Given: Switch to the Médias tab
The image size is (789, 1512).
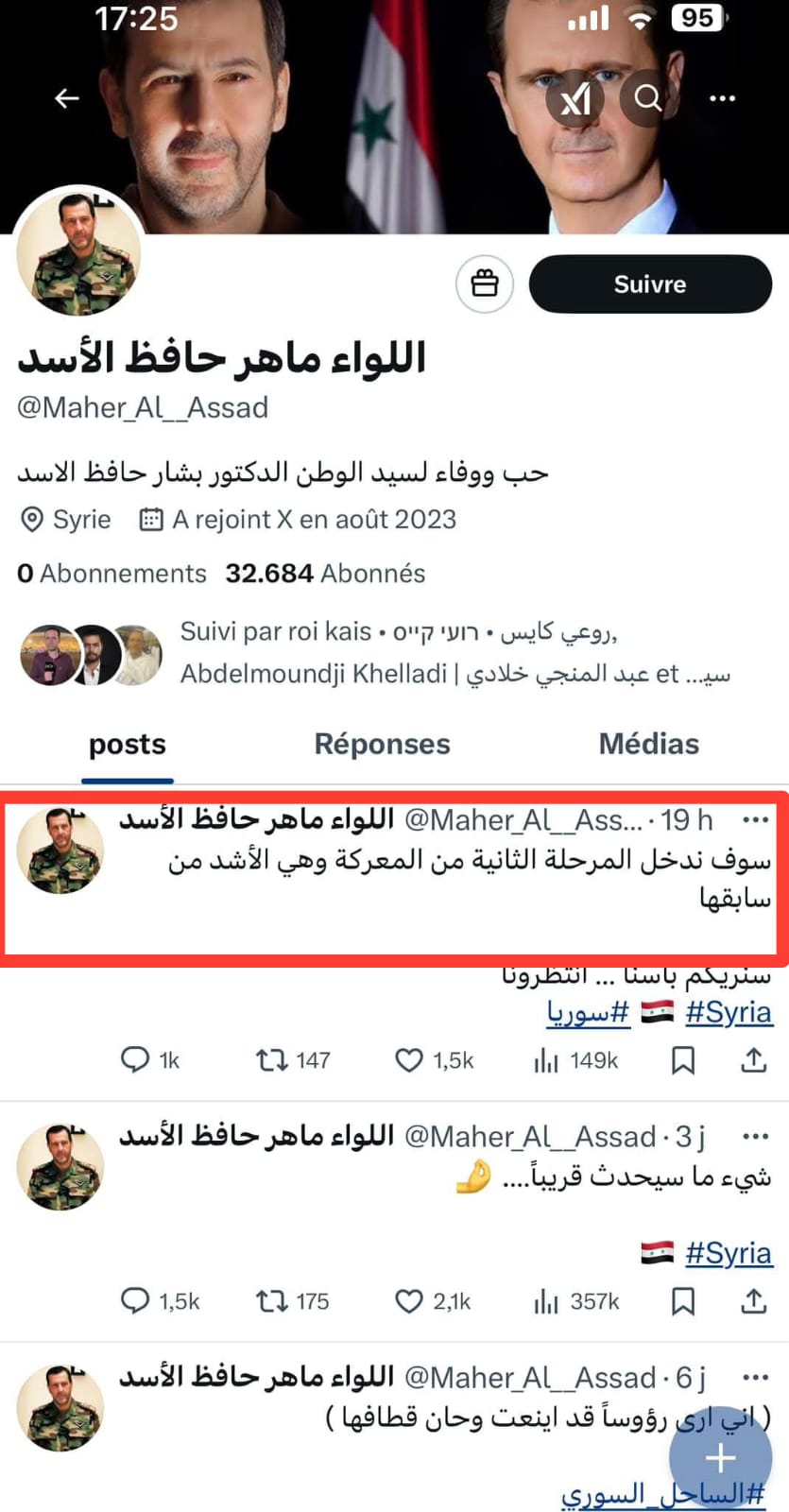Looking at the screenshot, I should [x=648, y=745].
